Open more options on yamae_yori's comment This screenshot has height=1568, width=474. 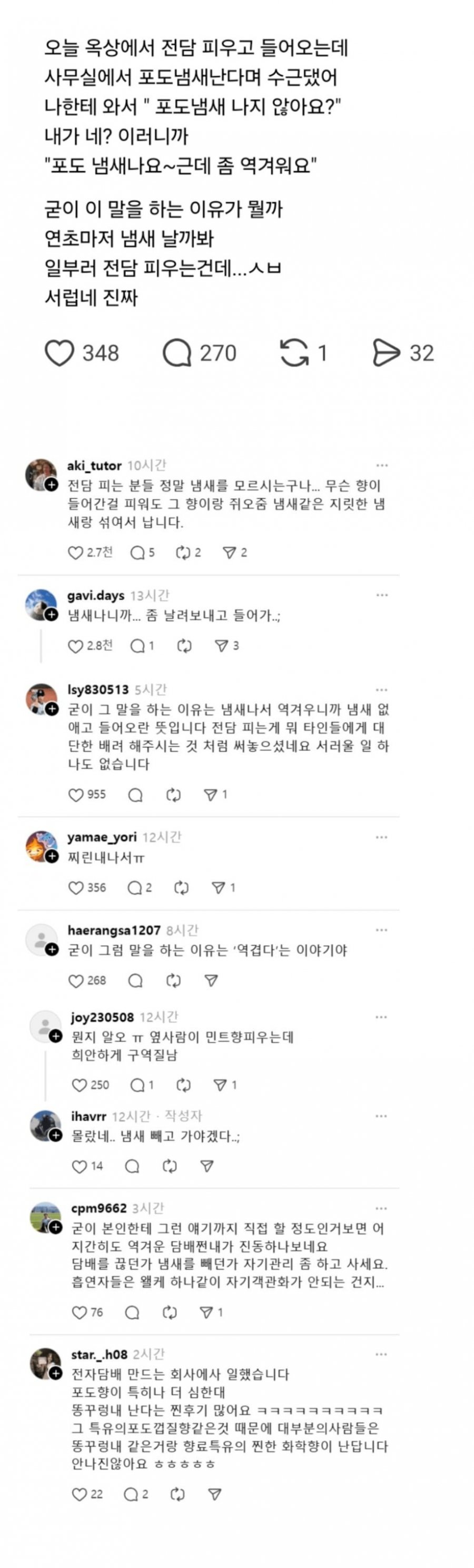click(381, 837)
